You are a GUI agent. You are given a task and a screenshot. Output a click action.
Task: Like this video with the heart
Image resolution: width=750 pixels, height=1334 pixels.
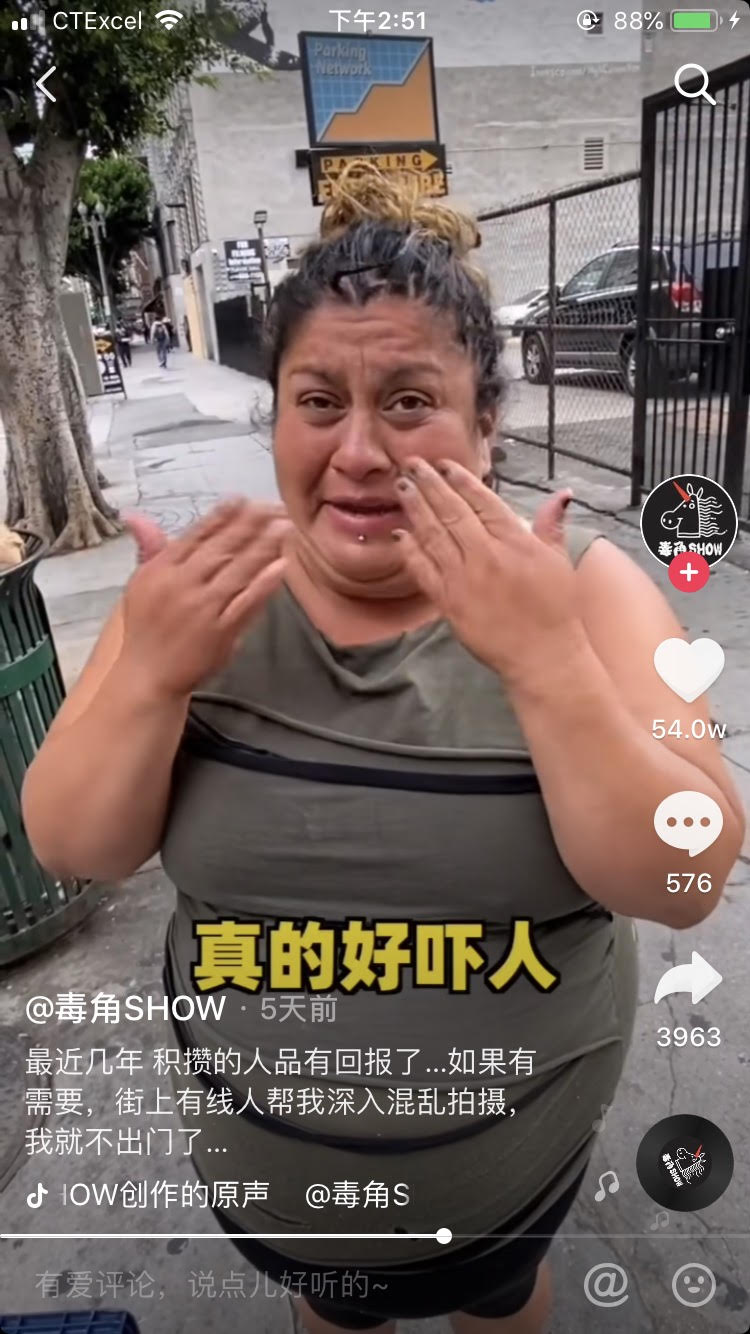pos(688,670)
